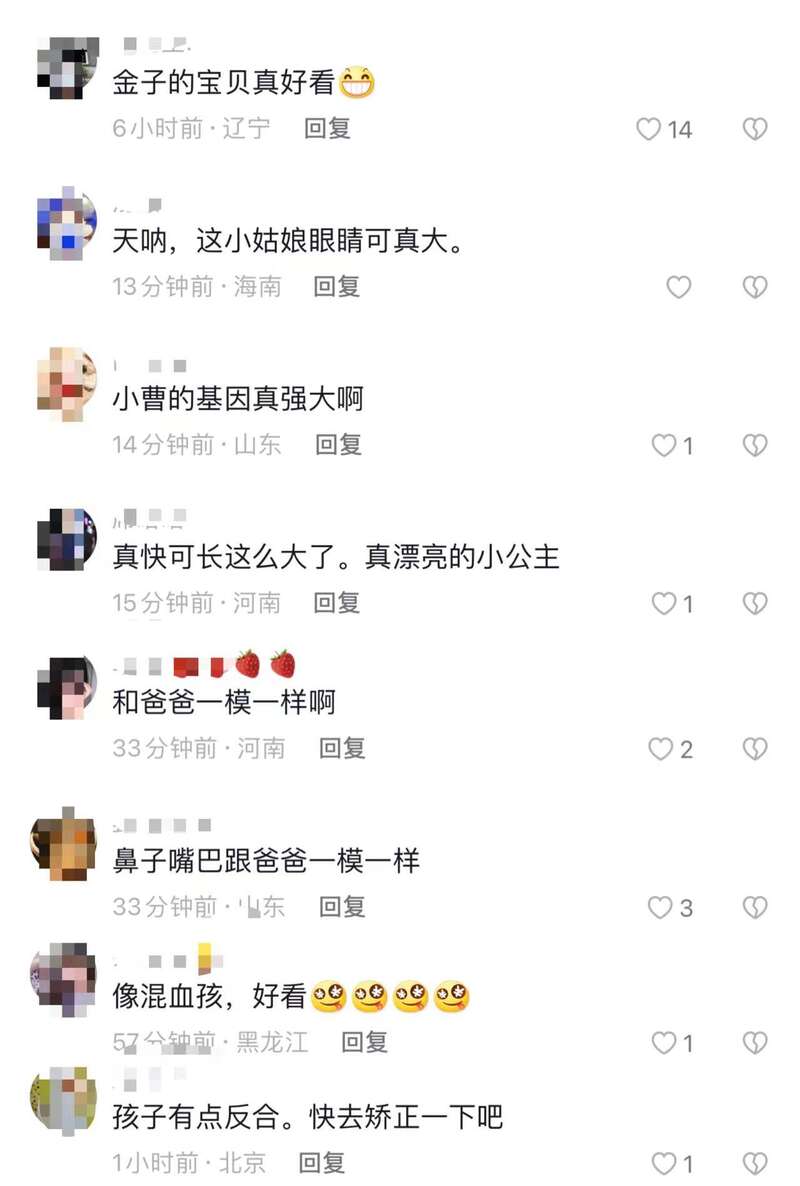Like the comment 鼻子嘴巴跟爸爸一模一样
Image resolution: width=800 pixels, height=1186 pixels.
[660, 908]
